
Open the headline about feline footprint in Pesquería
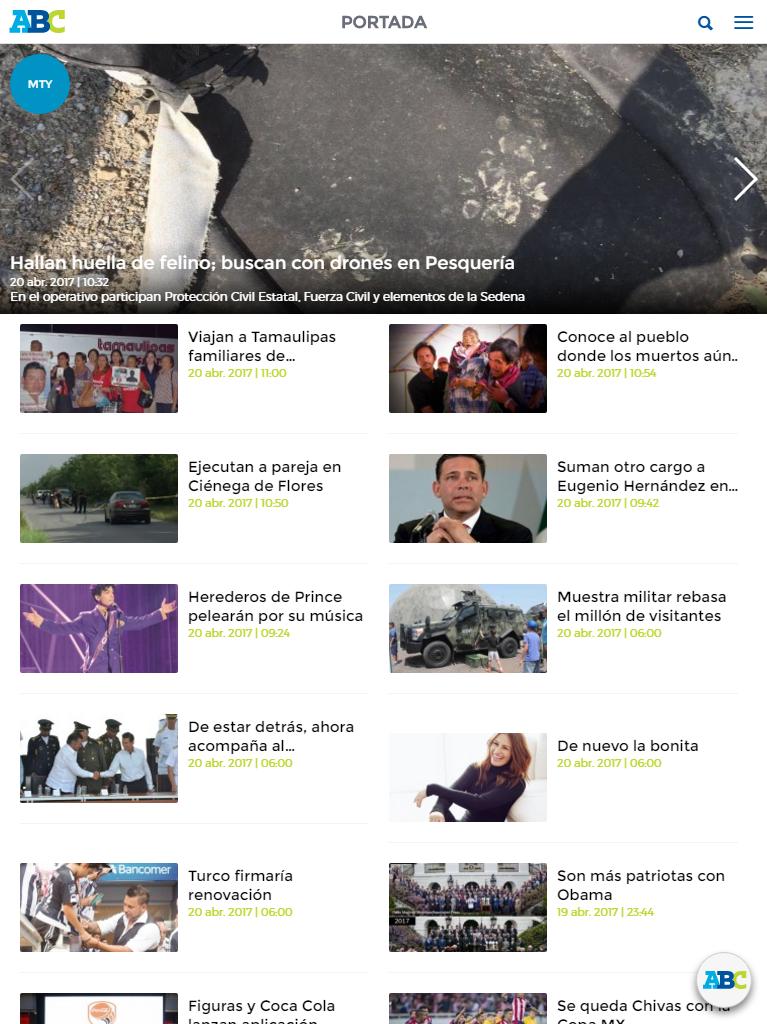(262, 263)
